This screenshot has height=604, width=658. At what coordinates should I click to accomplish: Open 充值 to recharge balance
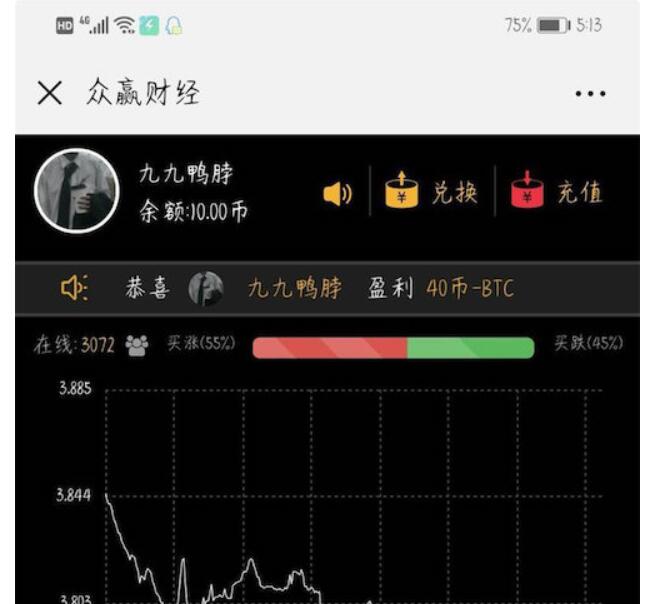(557, 192)
